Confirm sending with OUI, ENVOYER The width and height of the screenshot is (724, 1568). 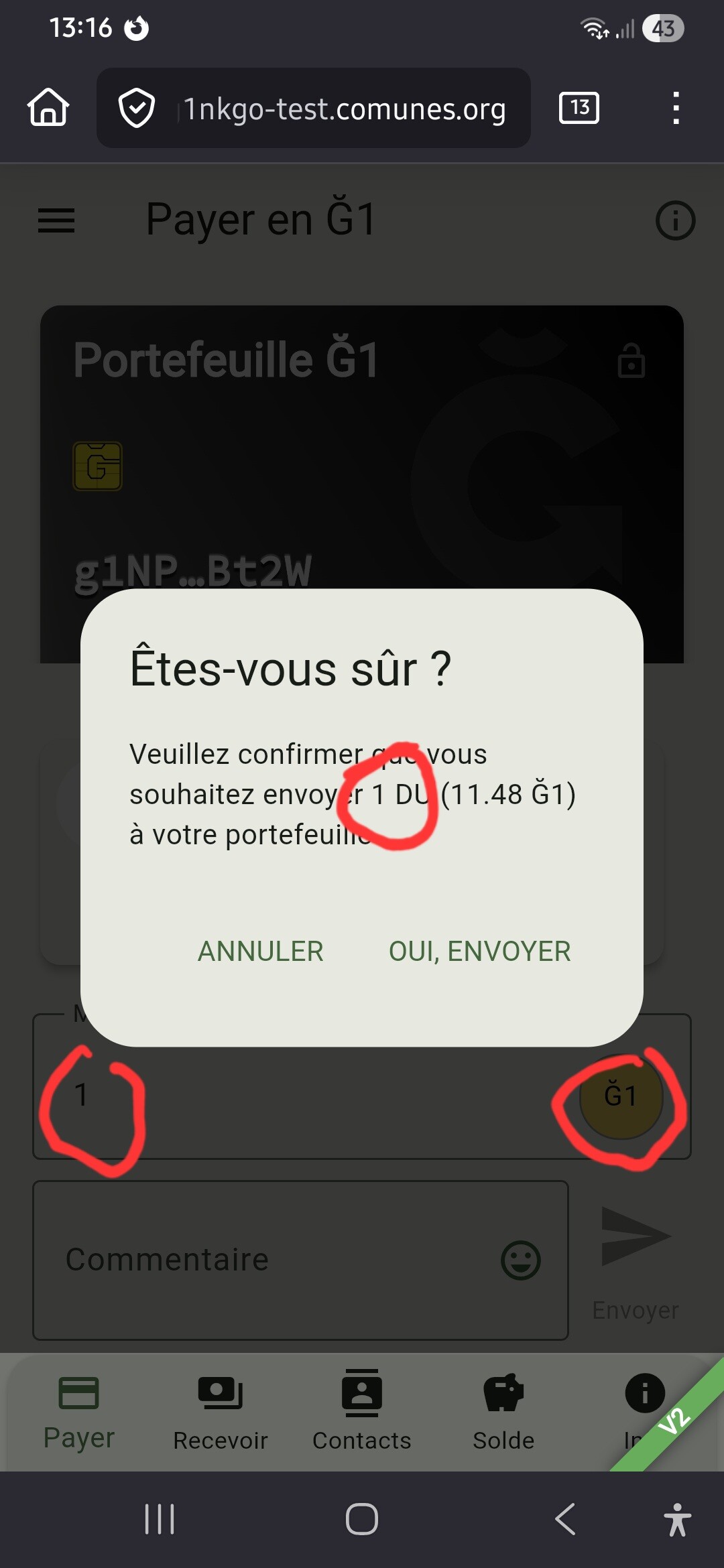[x=479, y=952]
